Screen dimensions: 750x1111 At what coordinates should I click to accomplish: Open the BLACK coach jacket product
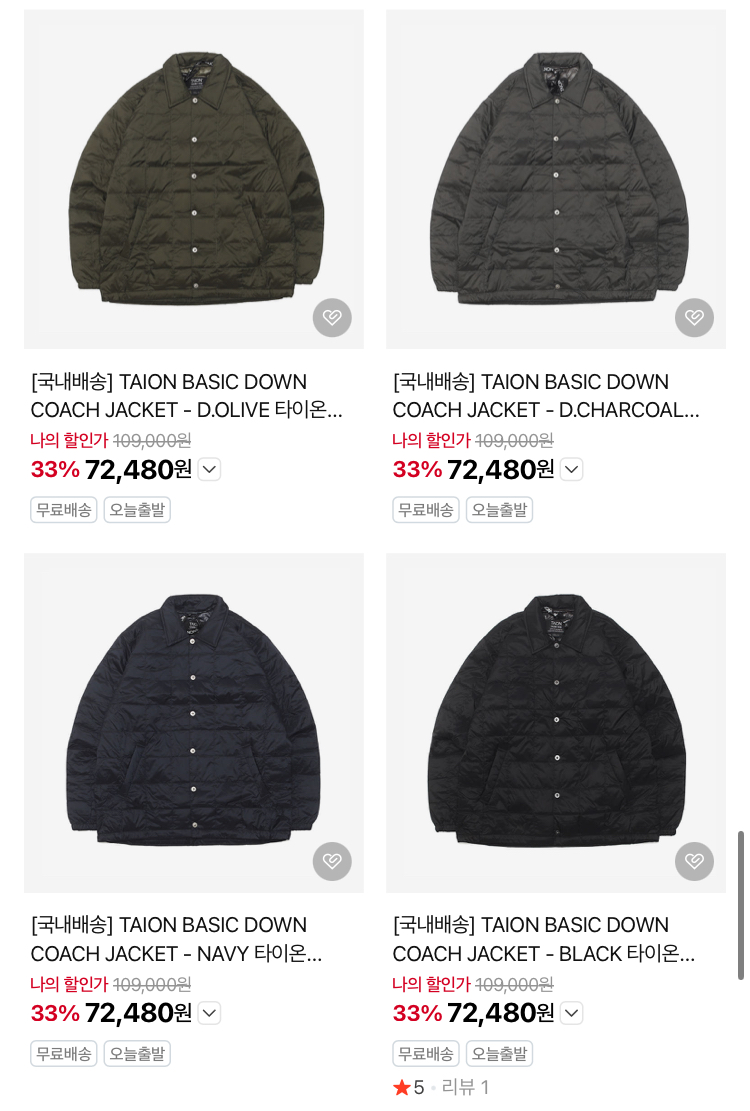point(555,723)
